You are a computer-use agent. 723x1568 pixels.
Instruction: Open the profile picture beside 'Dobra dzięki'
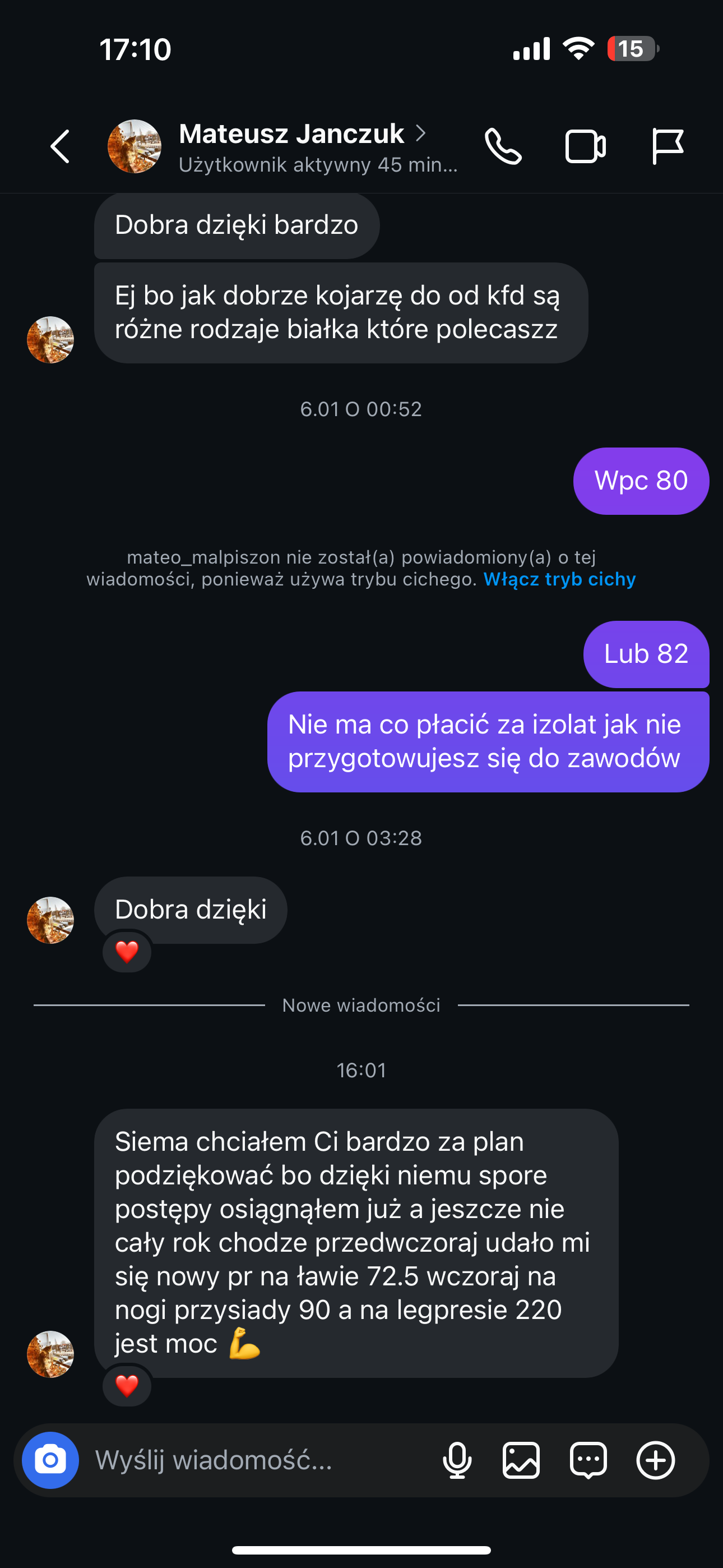click(50, 920)
